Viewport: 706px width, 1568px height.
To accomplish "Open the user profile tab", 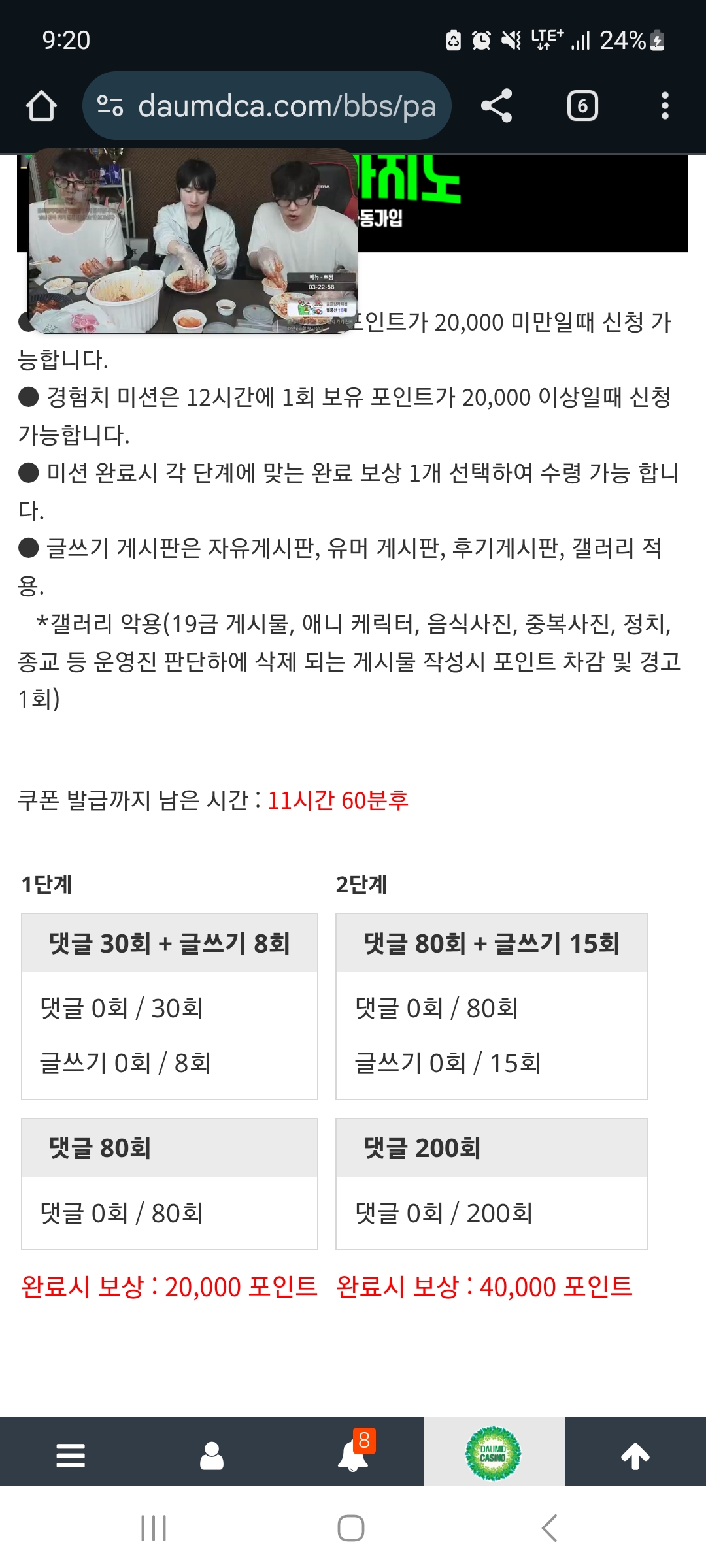I will pyautogui.click(x=211, y=1456).
